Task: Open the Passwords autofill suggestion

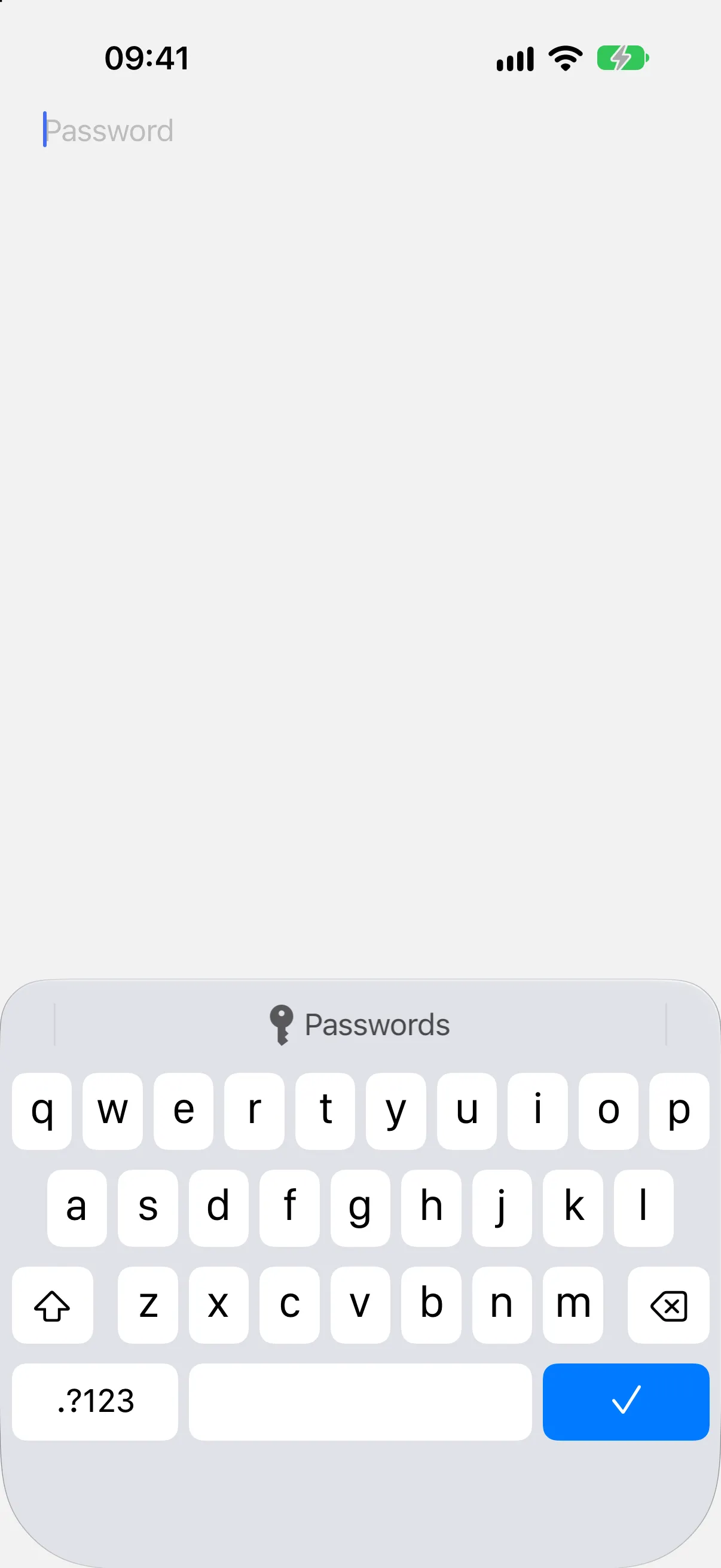Action: pos(360,1024)
